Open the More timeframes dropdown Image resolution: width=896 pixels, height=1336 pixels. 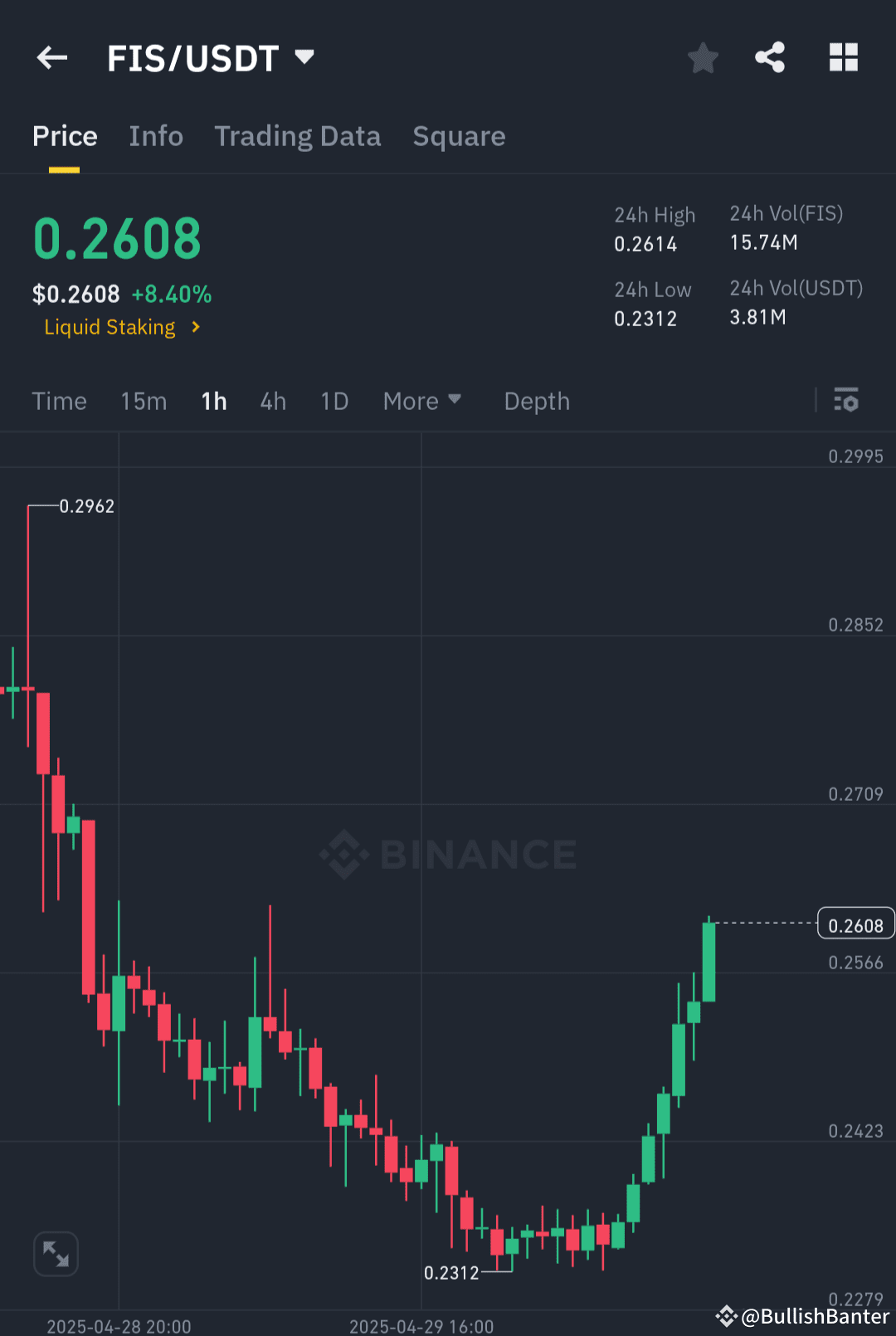[x=422, y=401]
